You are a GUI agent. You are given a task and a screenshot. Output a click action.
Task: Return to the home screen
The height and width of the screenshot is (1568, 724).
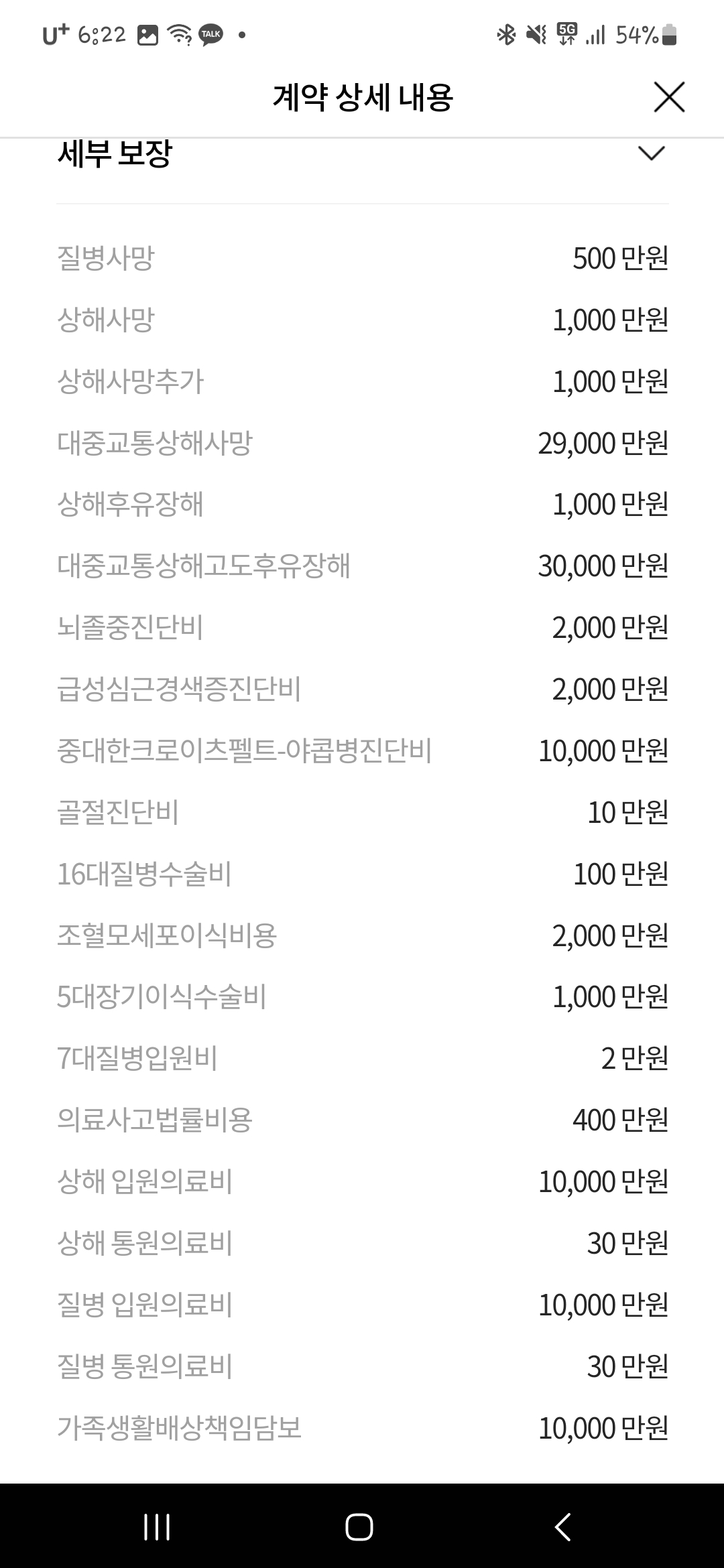359,1527
